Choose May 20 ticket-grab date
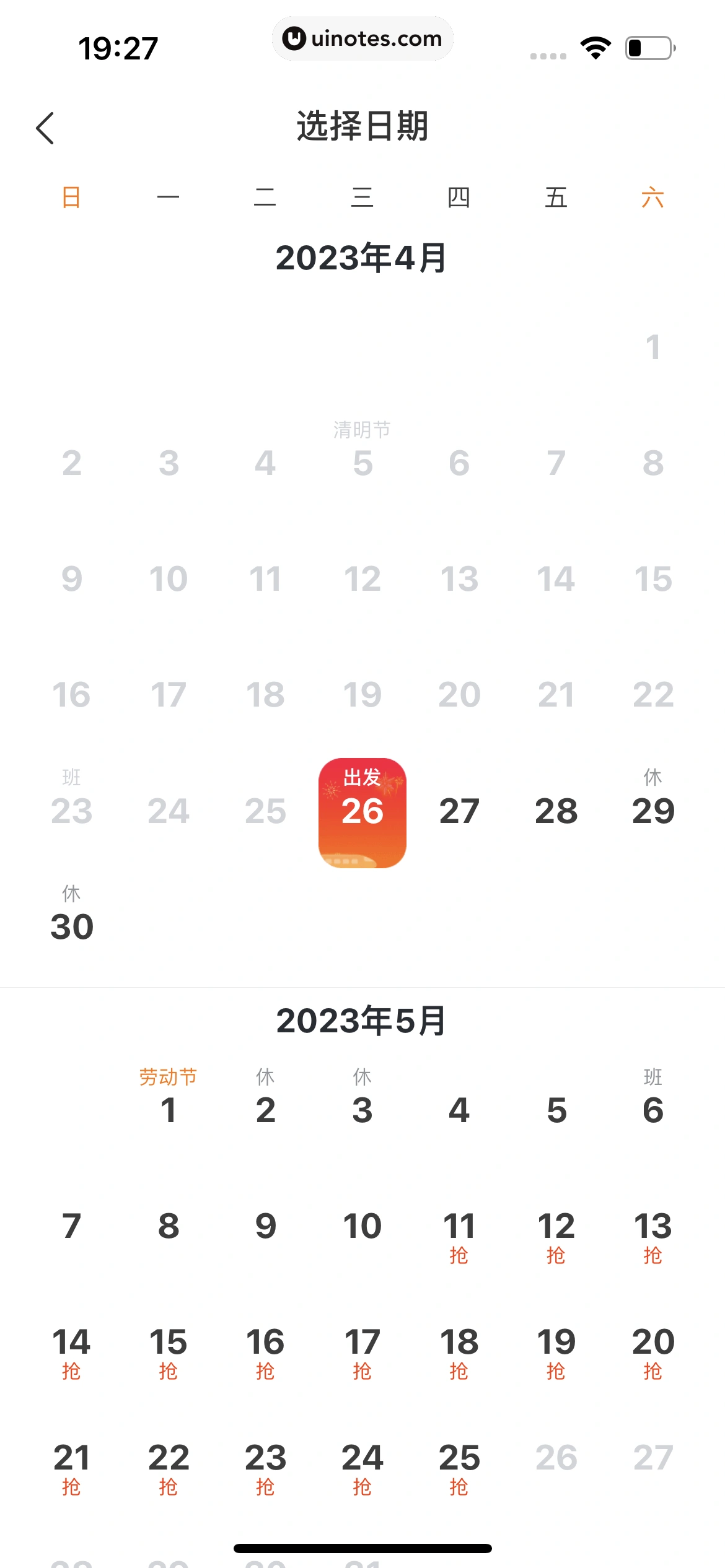This screenshot has width=725, height=1568. point(652,1351)
